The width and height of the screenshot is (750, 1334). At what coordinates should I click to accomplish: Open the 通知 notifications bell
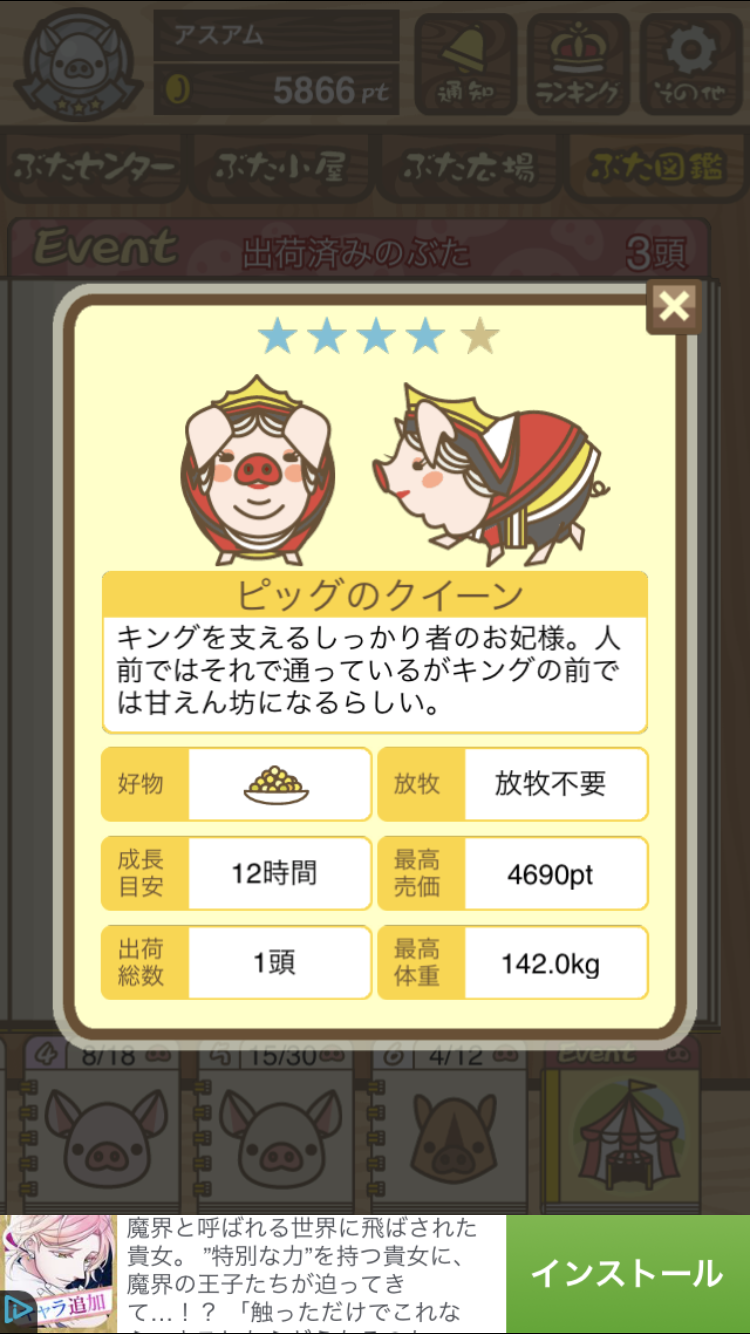(465, 62)
